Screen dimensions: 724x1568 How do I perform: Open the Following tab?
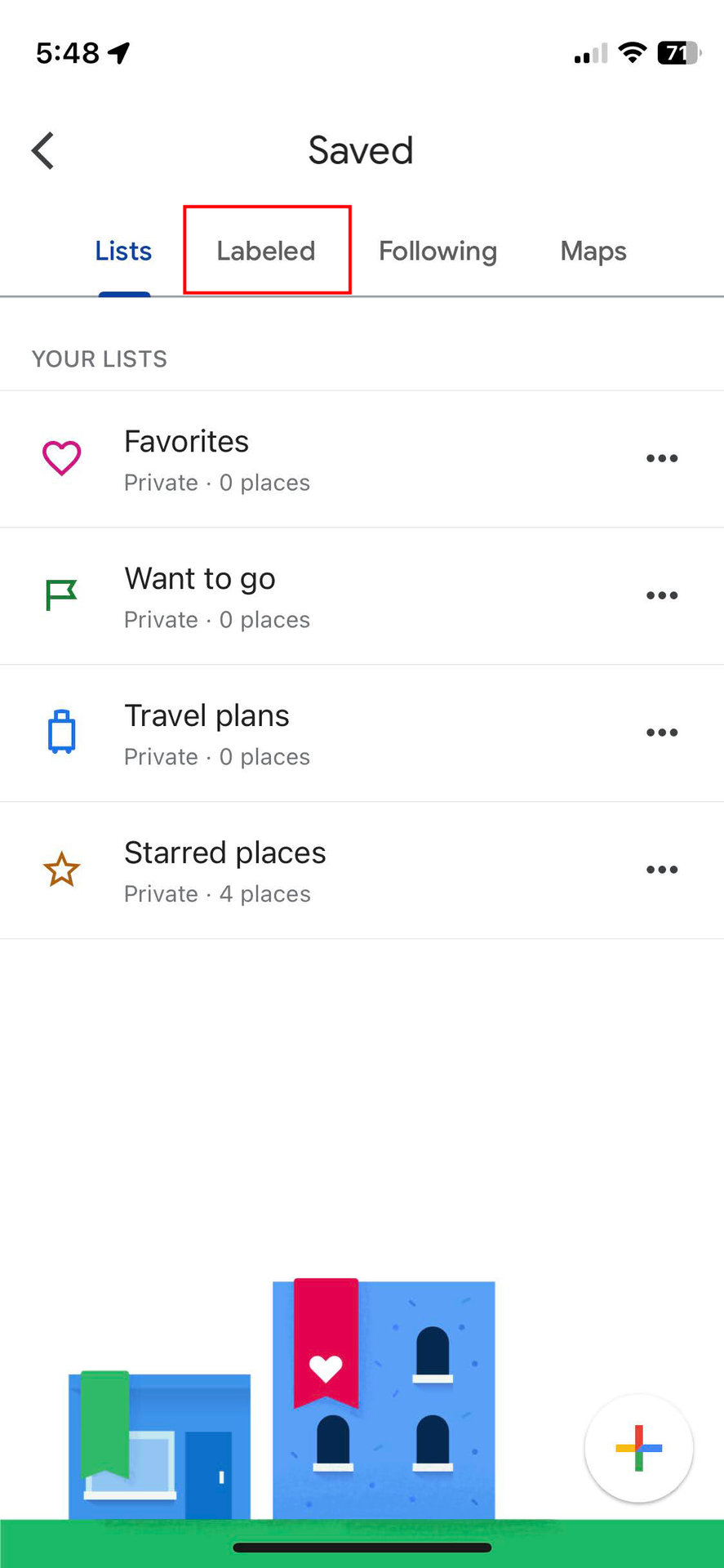(x=438, y=252)
